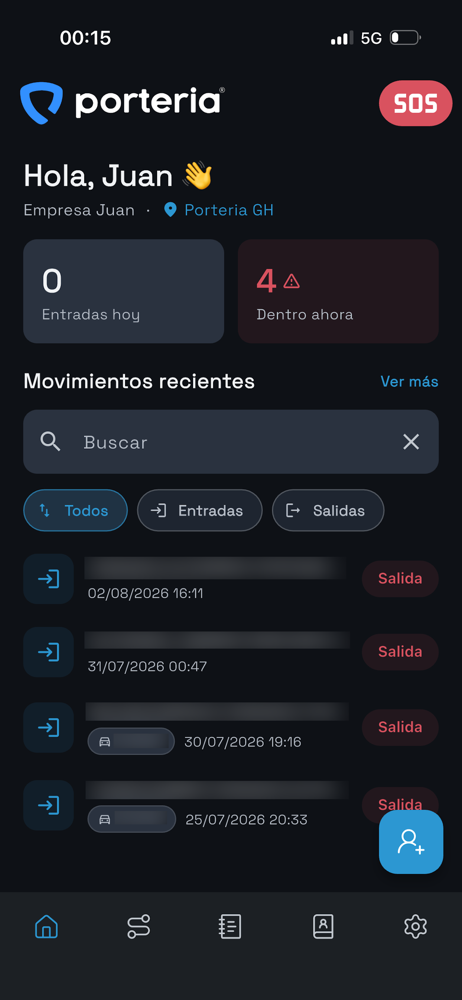Add a new visitor with the floating button
The height and width of the screenshot is (1000, 462).
[x=411, y=842]
